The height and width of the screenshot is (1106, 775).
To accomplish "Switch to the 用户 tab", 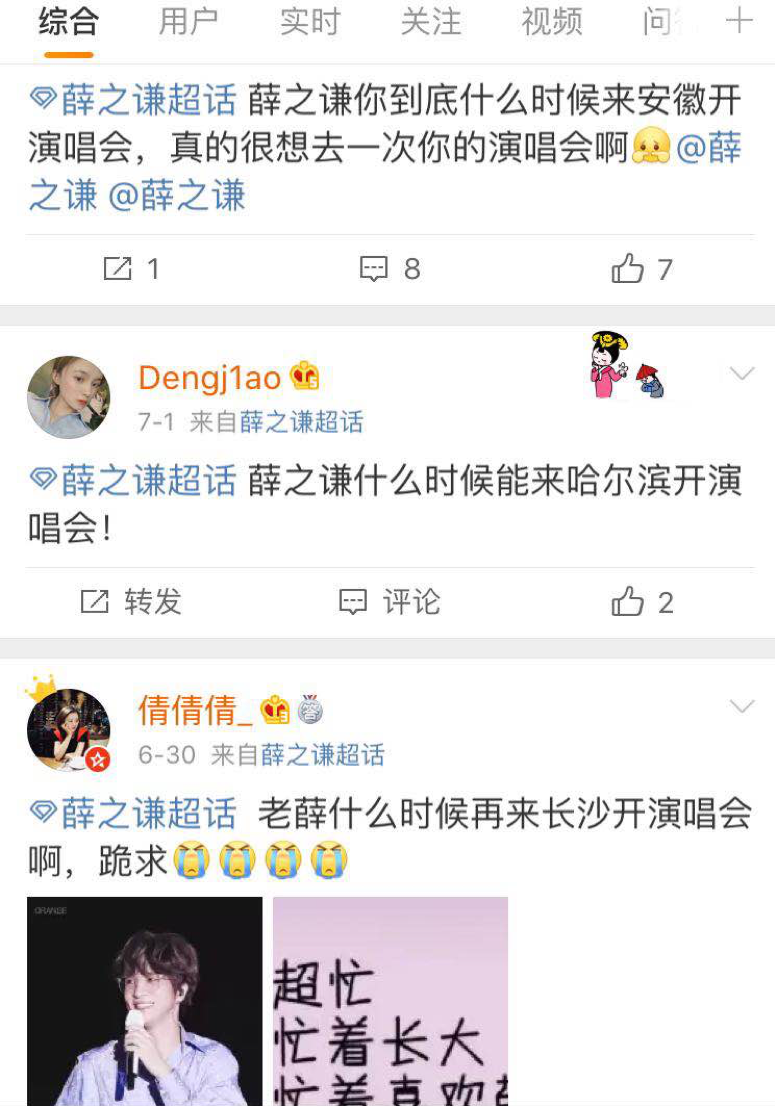I will (189, 22).
